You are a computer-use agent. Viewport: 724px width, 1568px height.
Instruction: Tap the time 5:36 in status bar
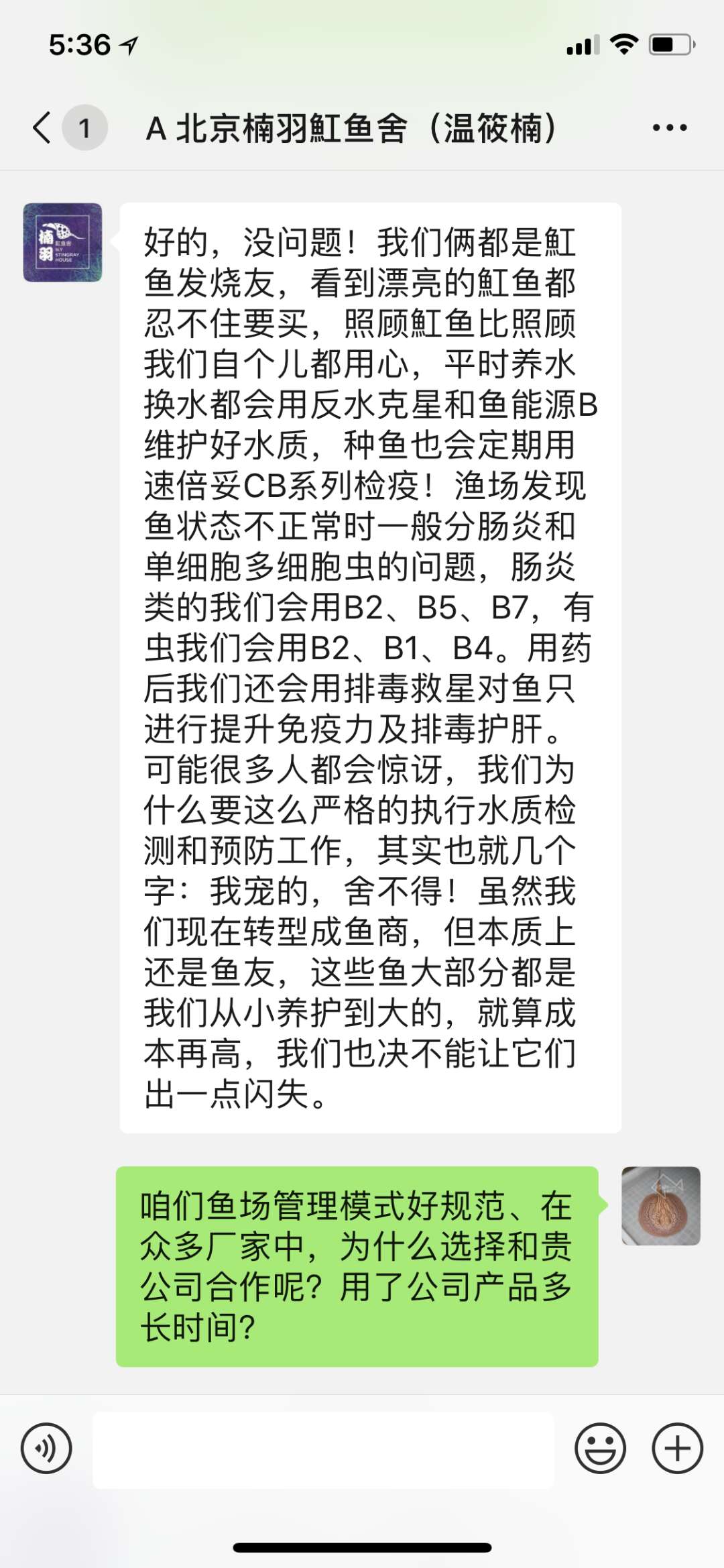tap(77, 46)
